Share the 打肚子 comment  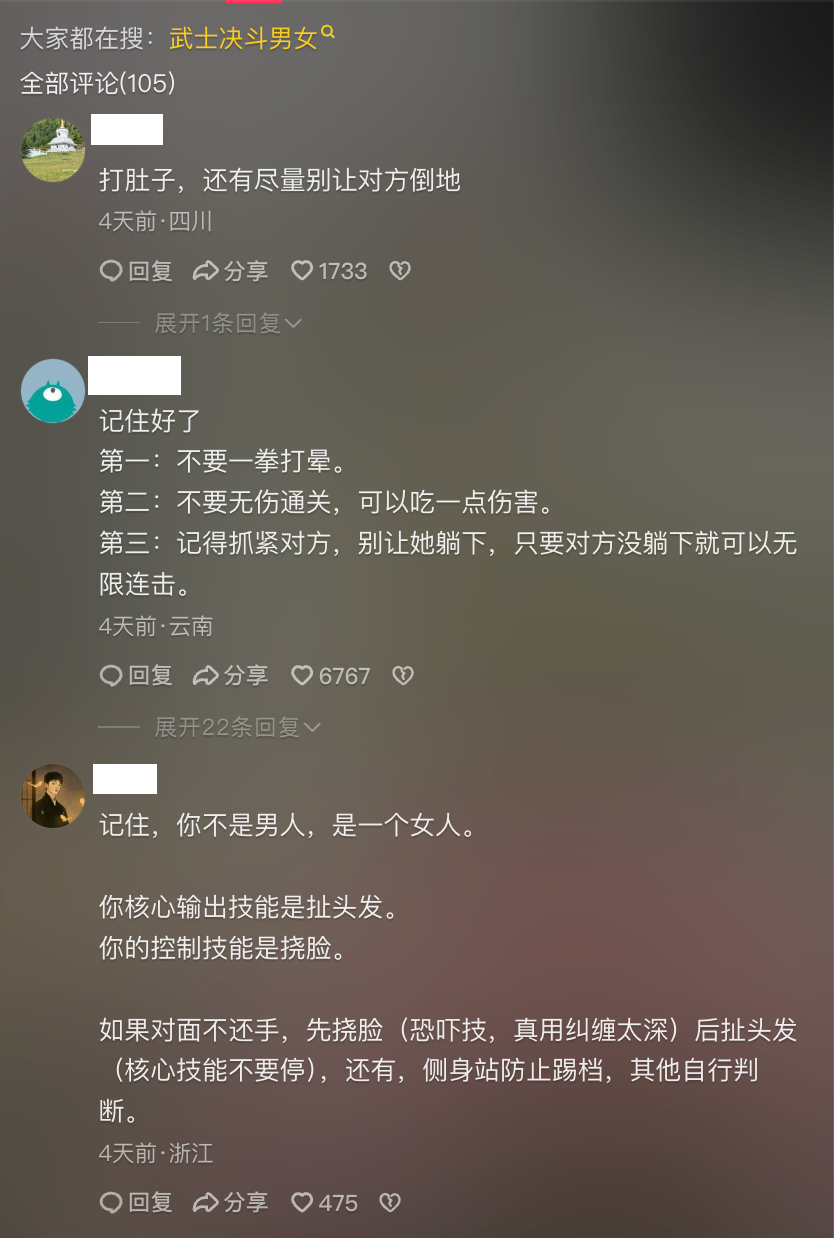[230, 271]
